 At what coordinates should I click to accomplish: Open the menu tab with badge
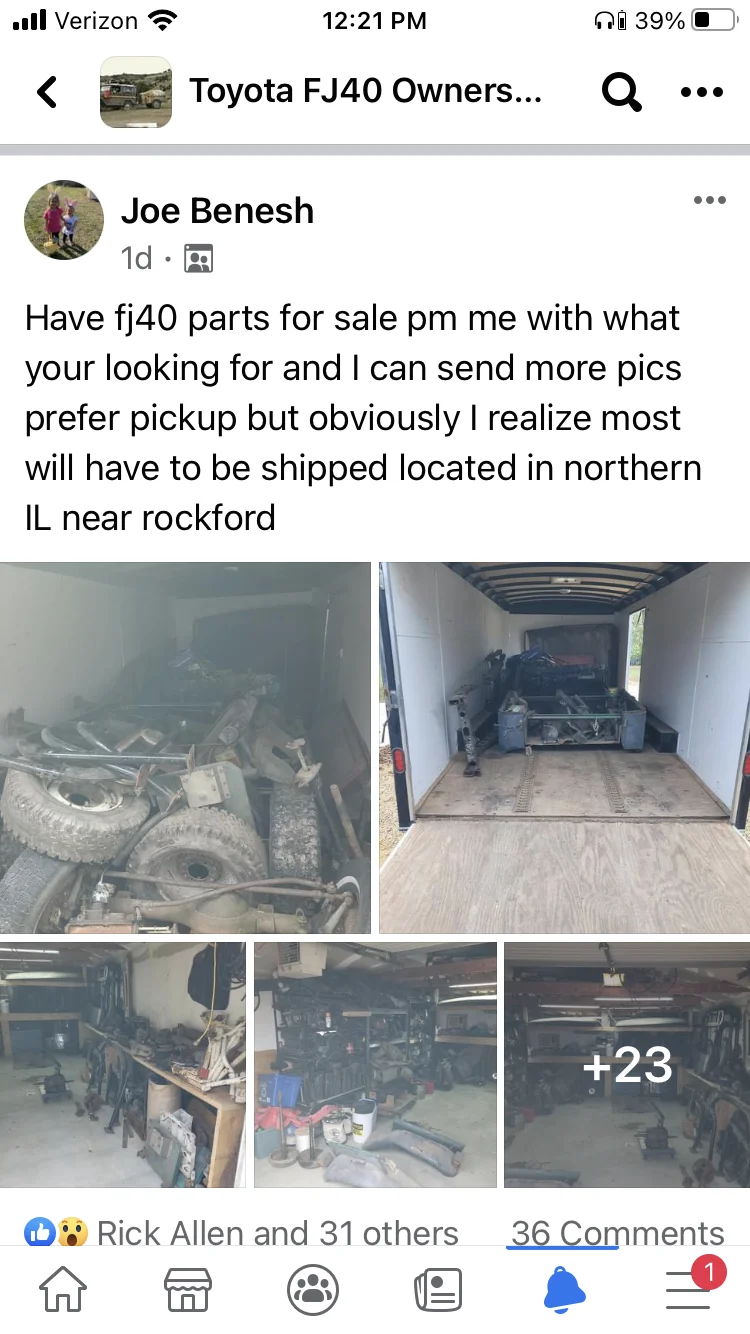690,1290
